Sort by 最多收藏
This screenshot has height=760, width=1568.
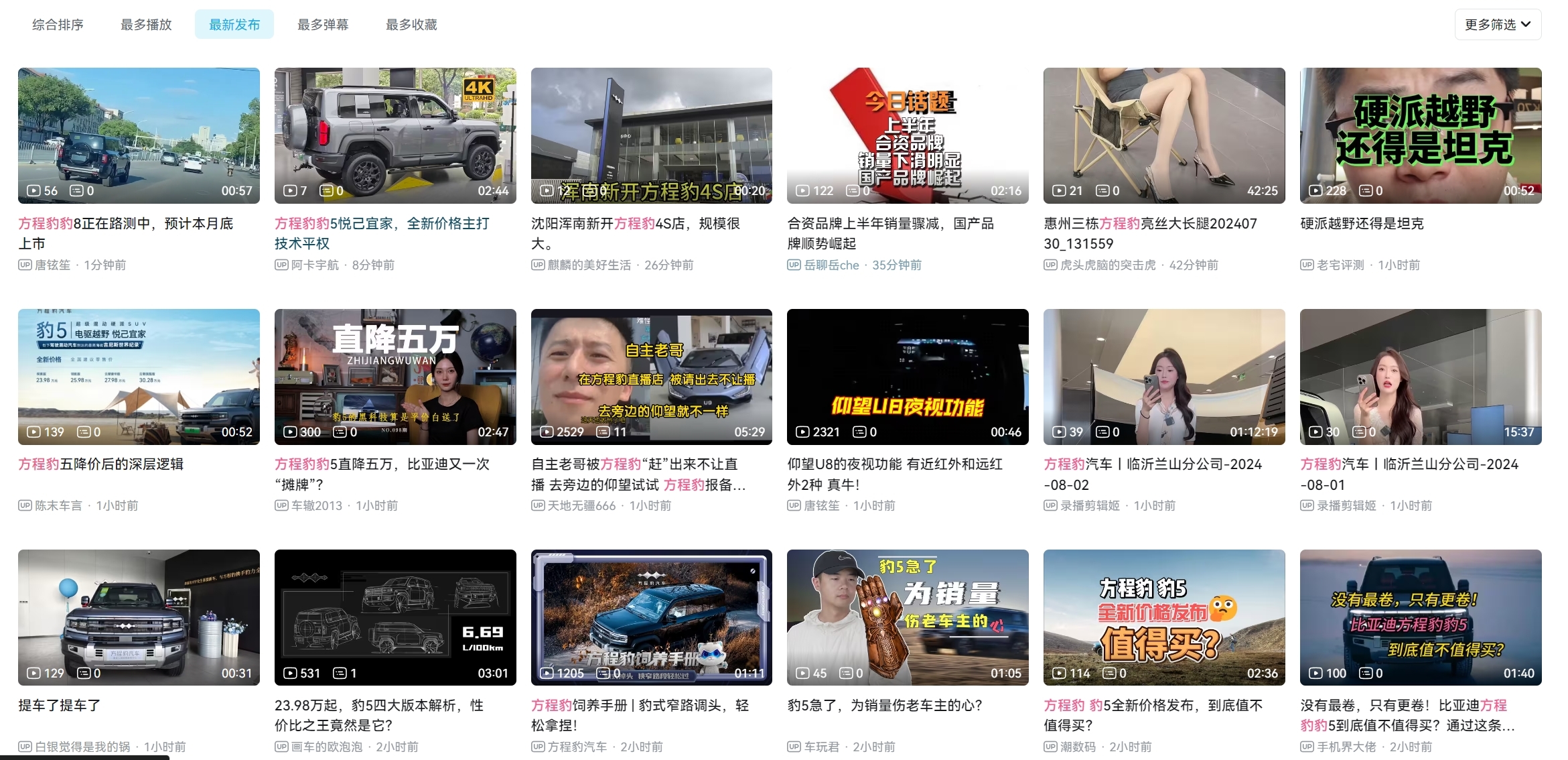point(411,25)
